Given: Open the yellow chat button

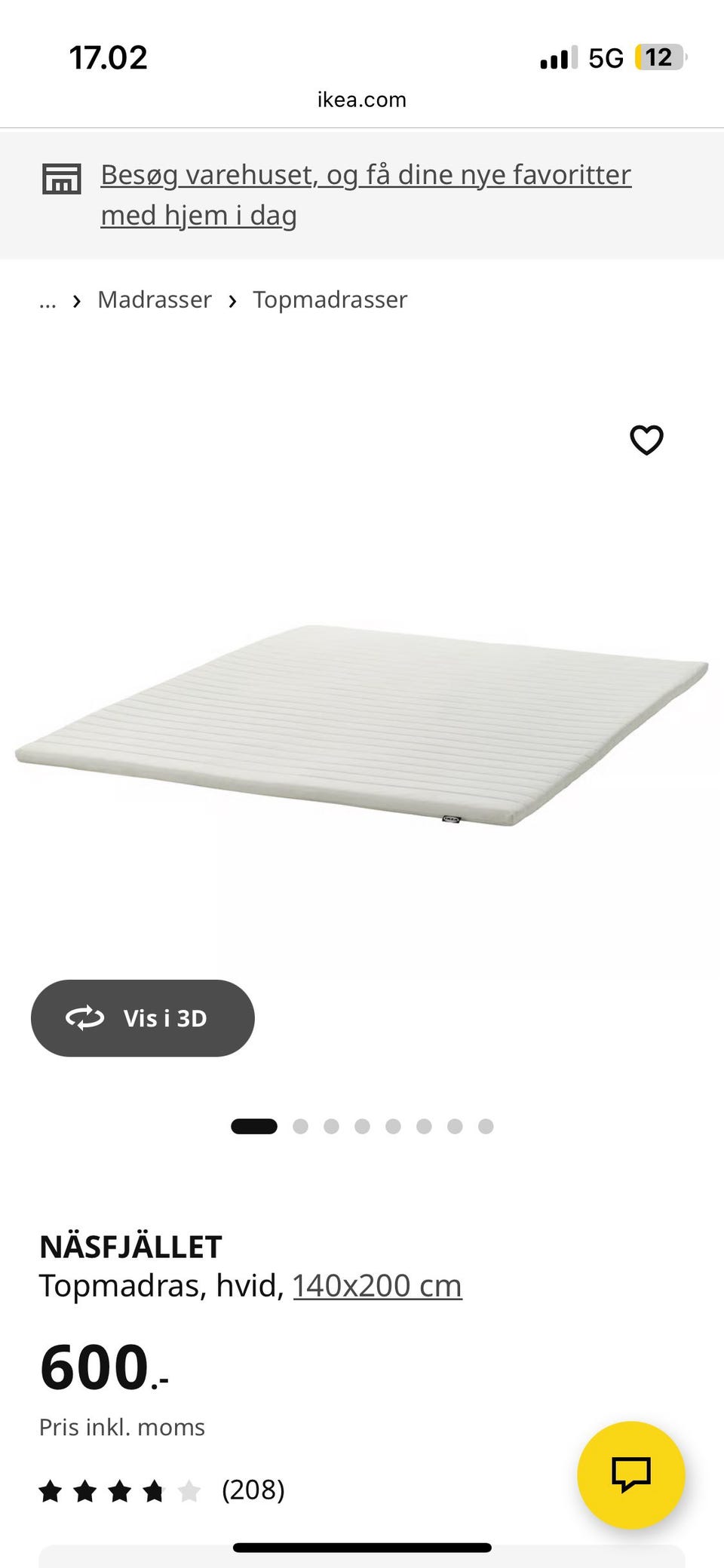Looking at the screenshot, I should click(x=630, y=1474).
